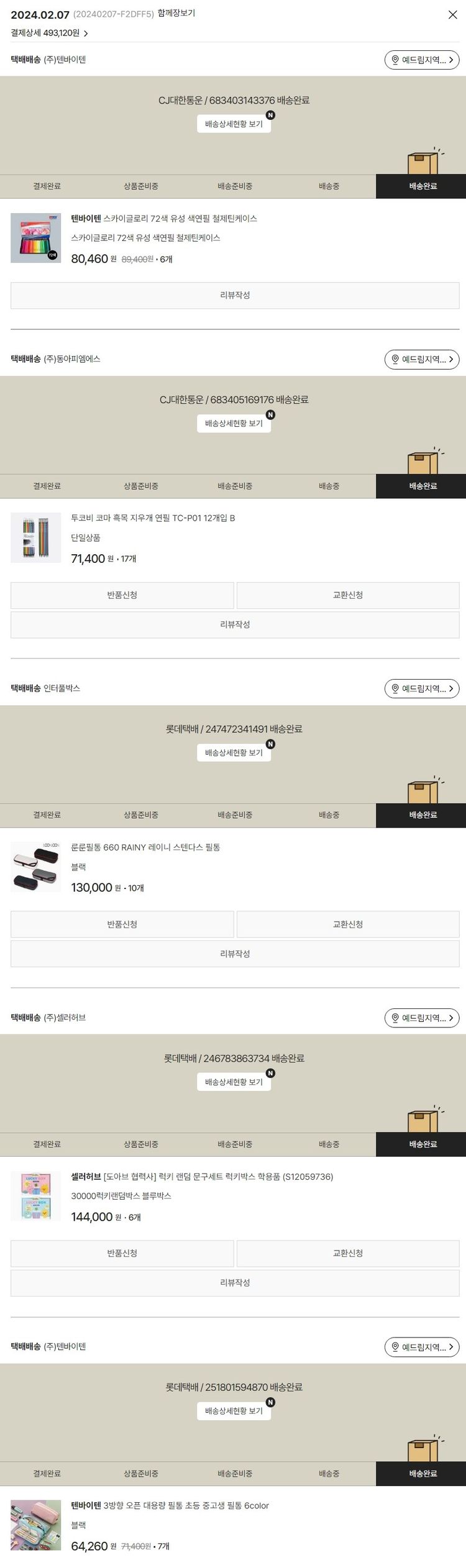Request exchange for 투코비 코마 연필
This screenshot has width=466, height=1568.
tap(347, 595)
